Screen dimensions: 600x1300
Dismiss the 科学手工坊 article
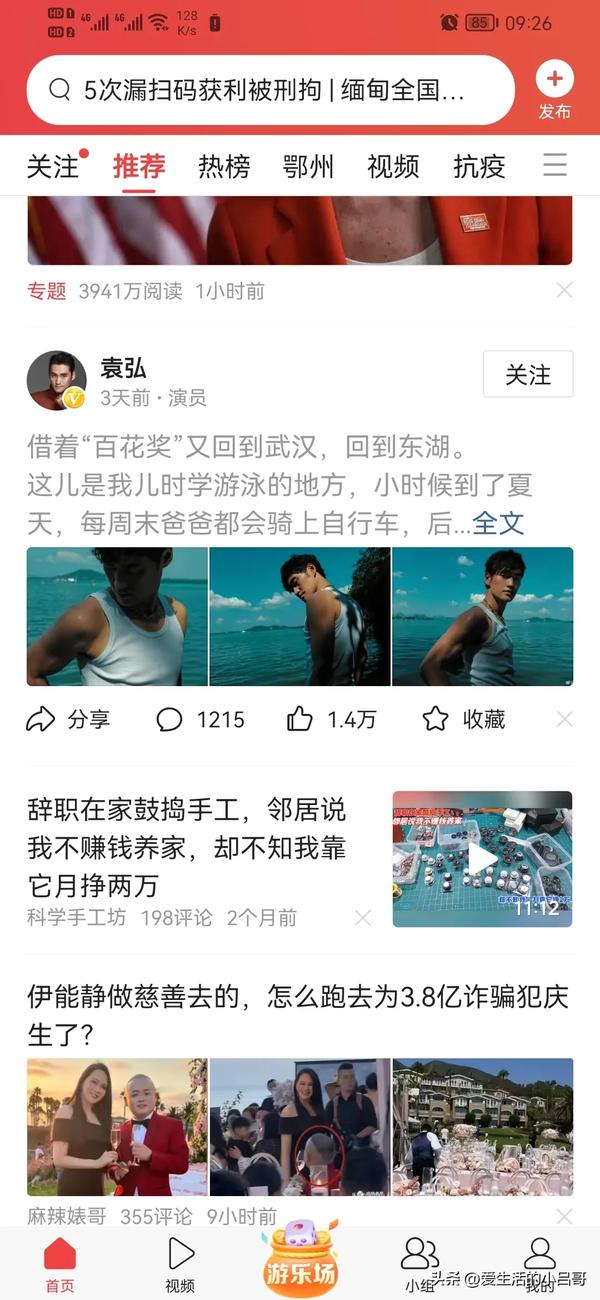[363, 917]
